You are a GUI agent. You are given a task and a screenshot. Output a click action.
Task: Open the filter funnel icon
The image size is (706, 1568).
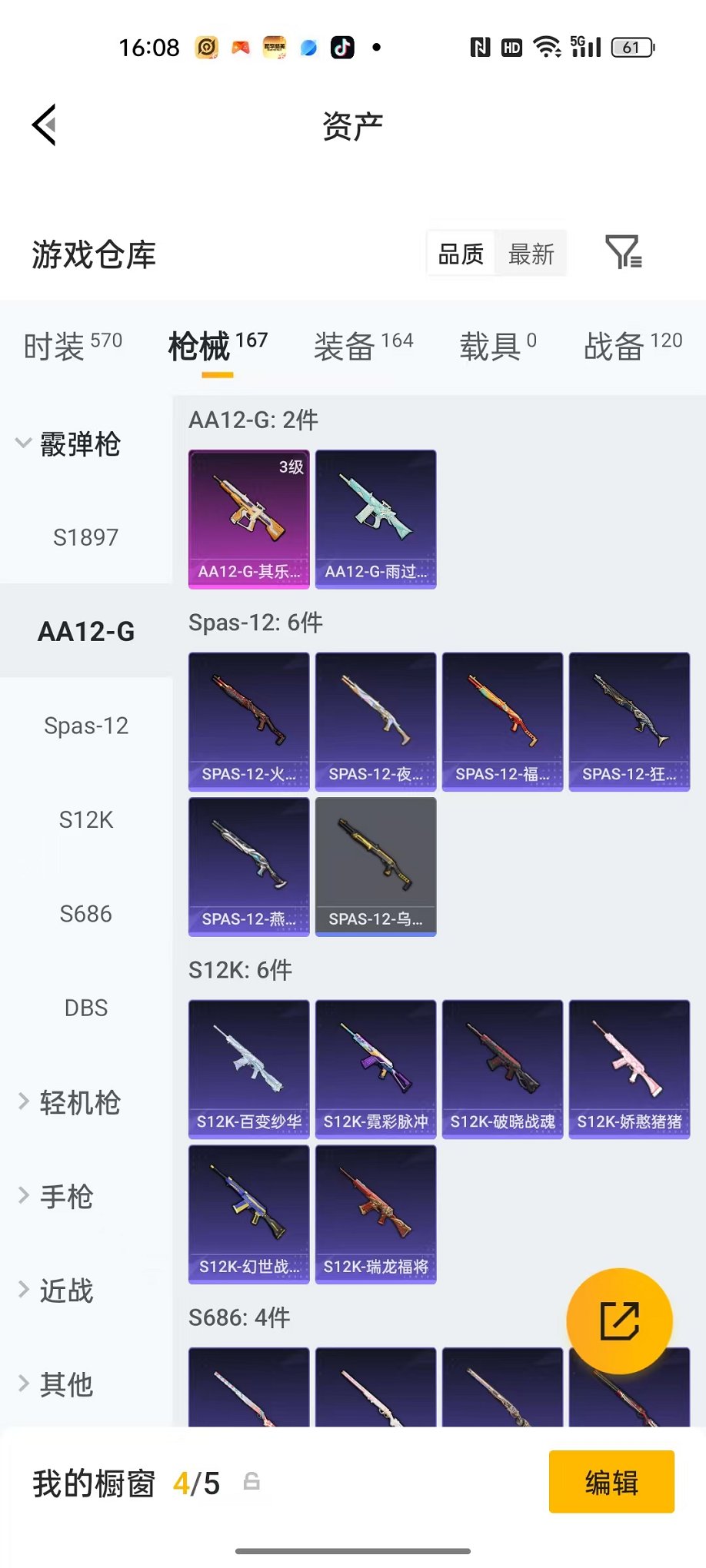pos(624,252)
